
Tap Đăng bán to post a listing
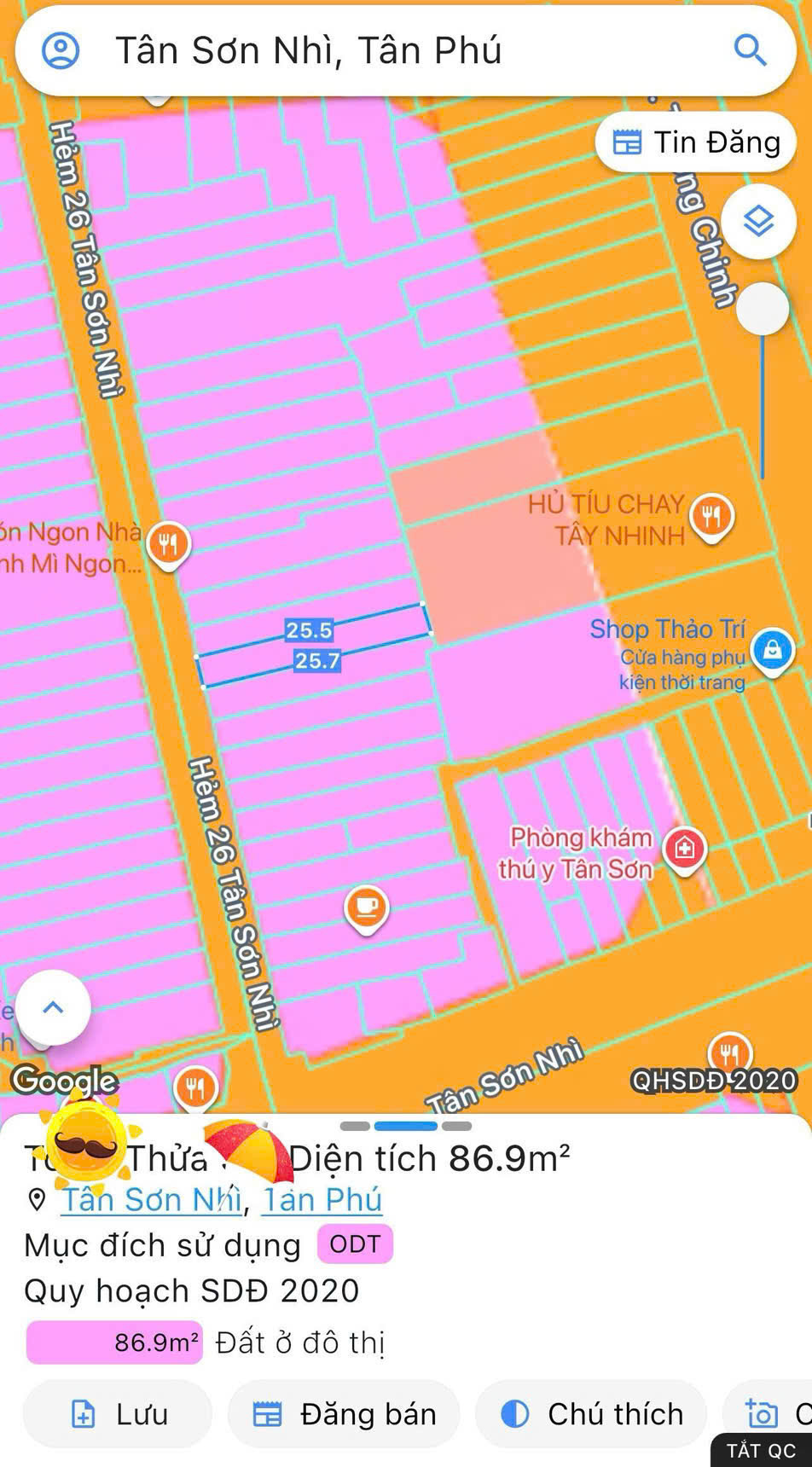[344, 1414]
